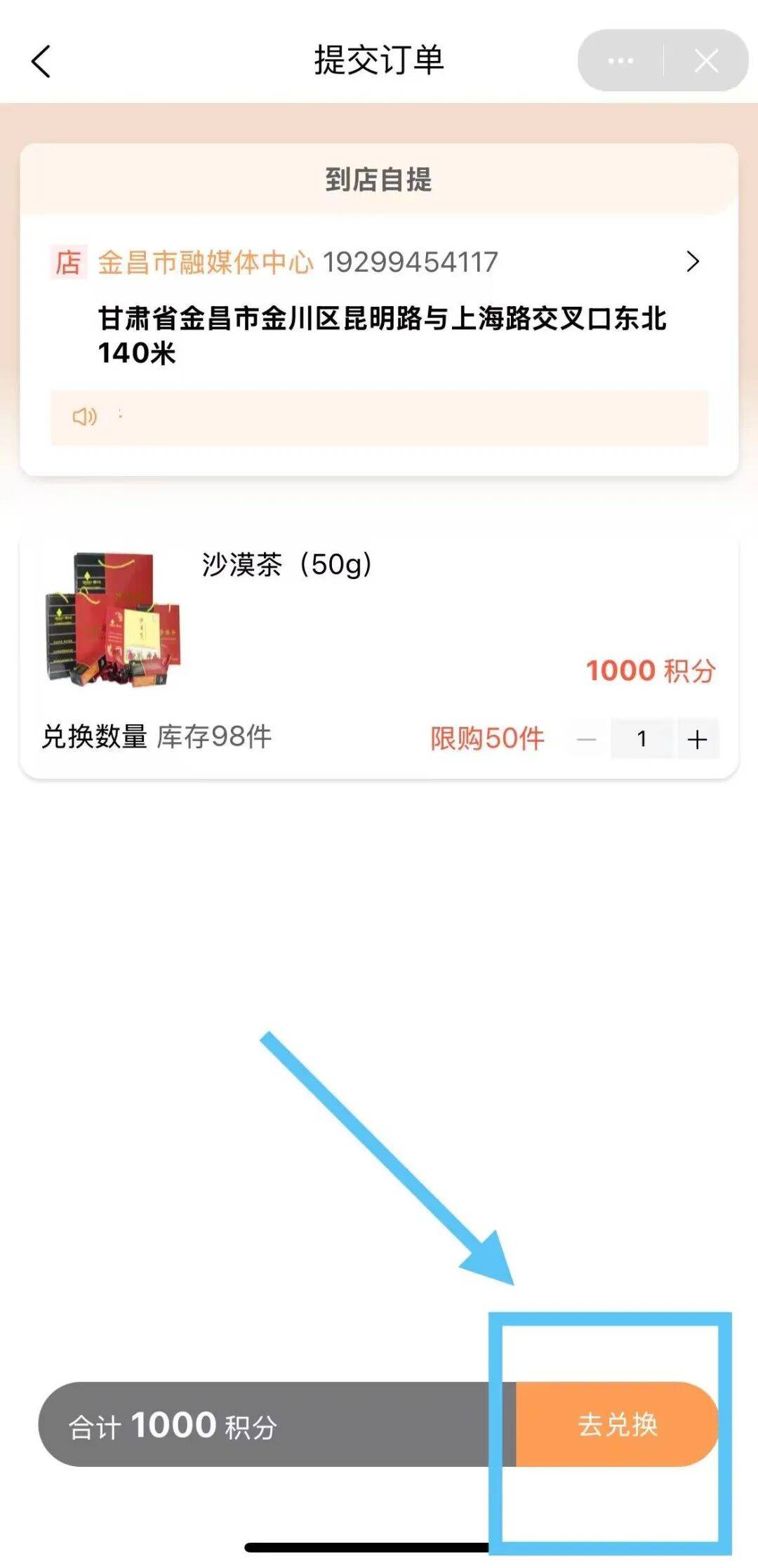Open the mini program more options menu
Image resolution: width=758 pixels, height=1568 pixels.
point(620,61)
